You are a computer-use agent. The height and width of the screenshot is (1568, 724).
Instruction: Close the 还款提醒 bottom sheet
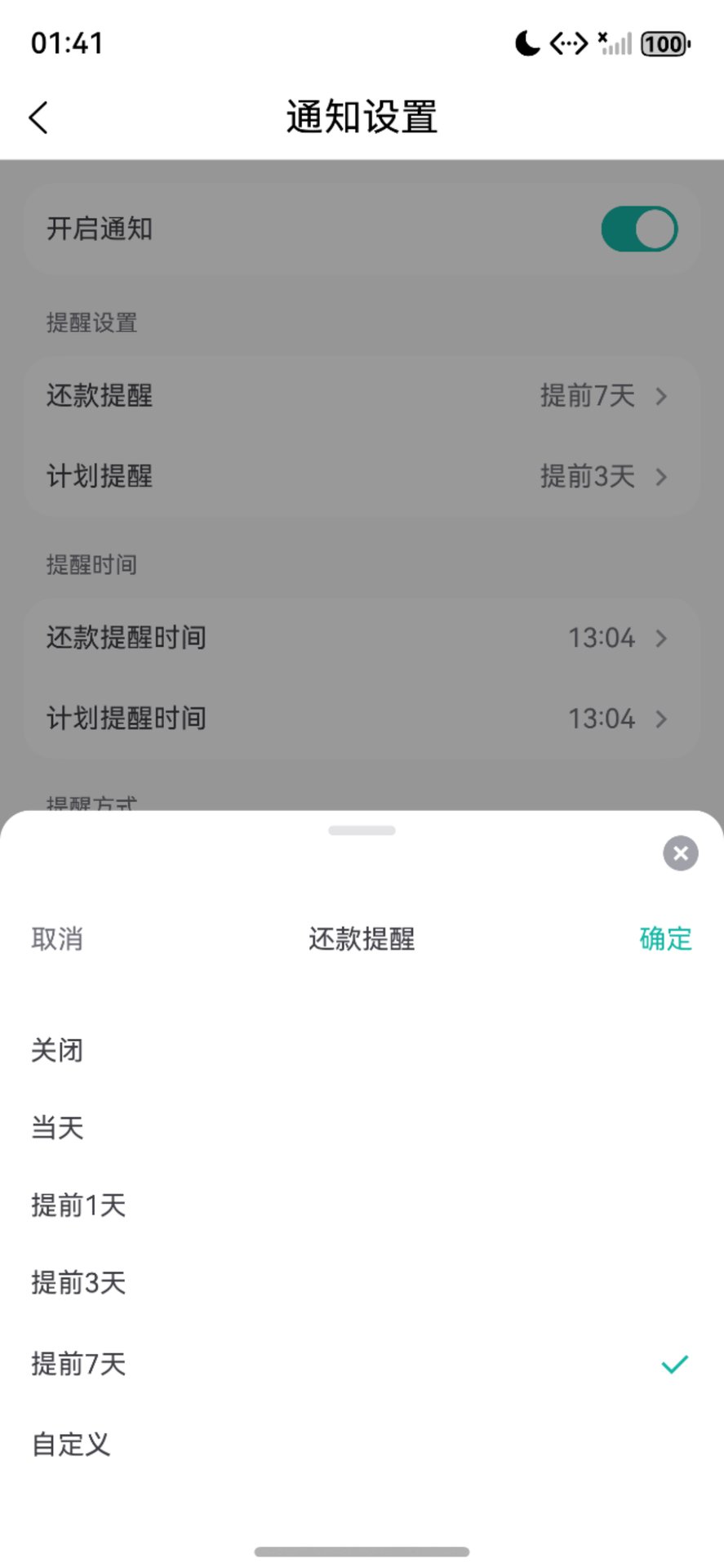click(x=680, y=853)
